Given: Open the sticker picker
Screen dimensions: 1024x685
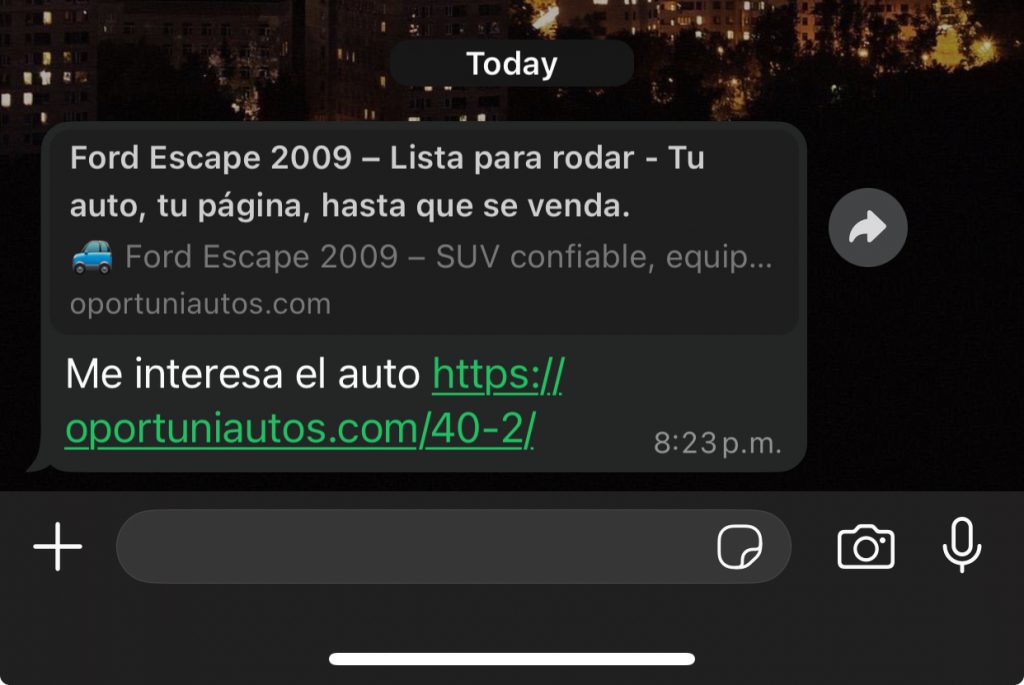Looking at the screenshot, I should click(740, 547).
